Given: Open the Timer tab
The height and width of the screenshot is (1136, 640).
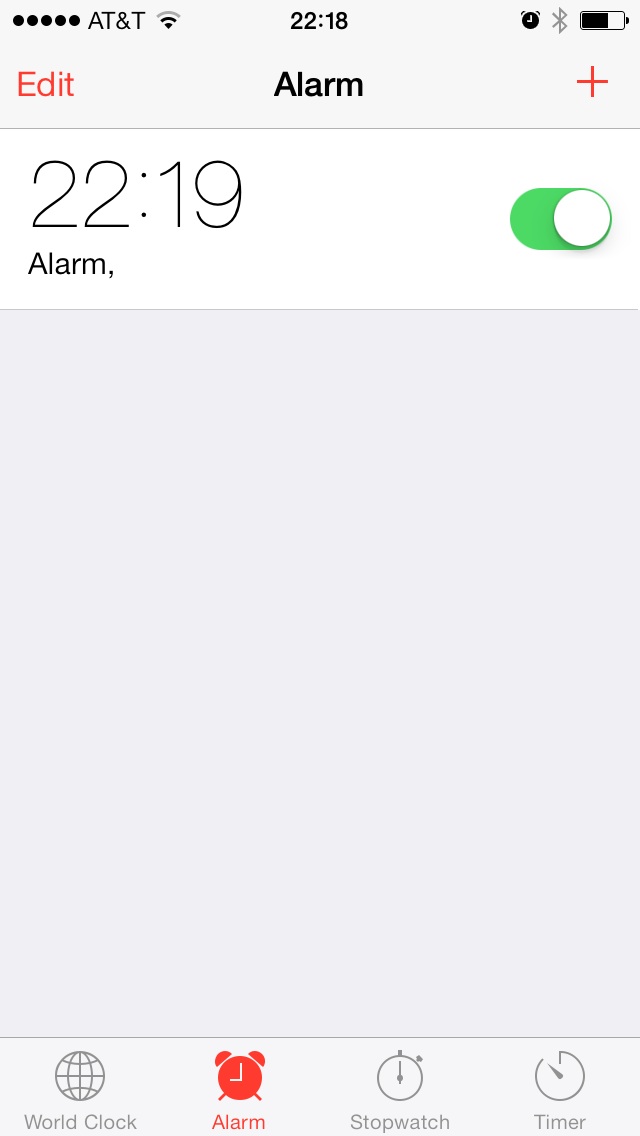Looking at the screenshot, I should tap(560, 1090).
